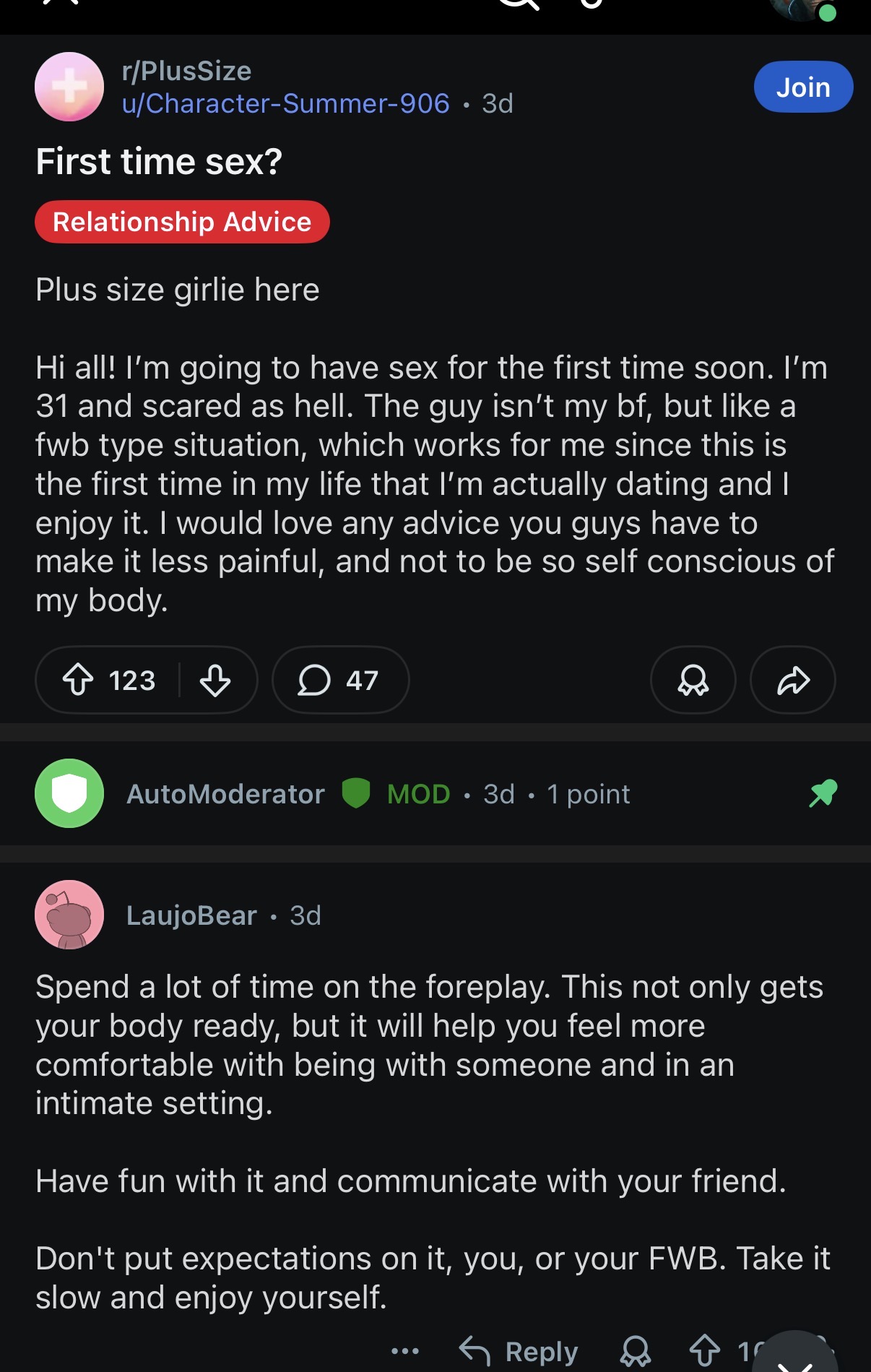
Task: Upvote LaujoBear's comment
Action: (x=705, y=1350)
